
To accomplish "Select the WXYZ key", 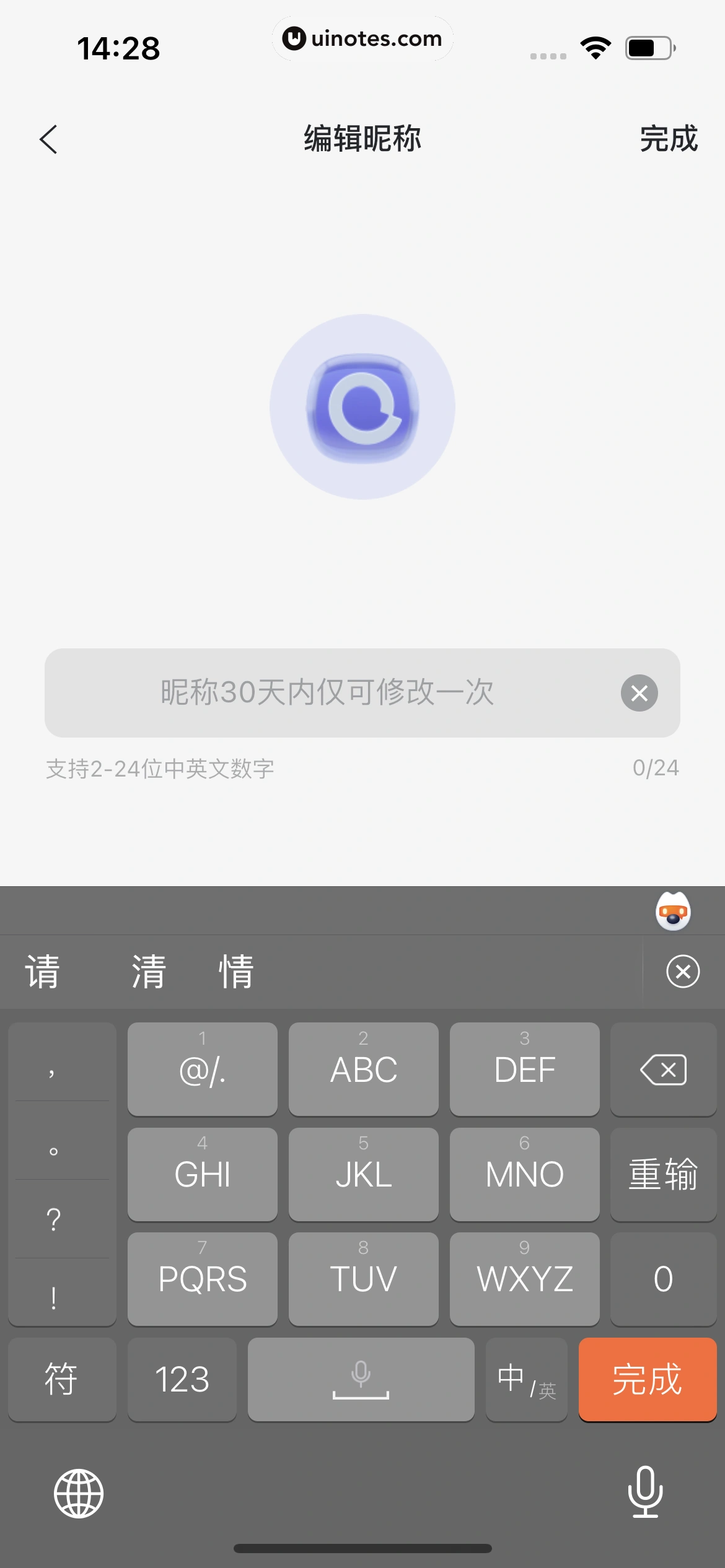I will pyautogui.click(x=525, y=1279).
